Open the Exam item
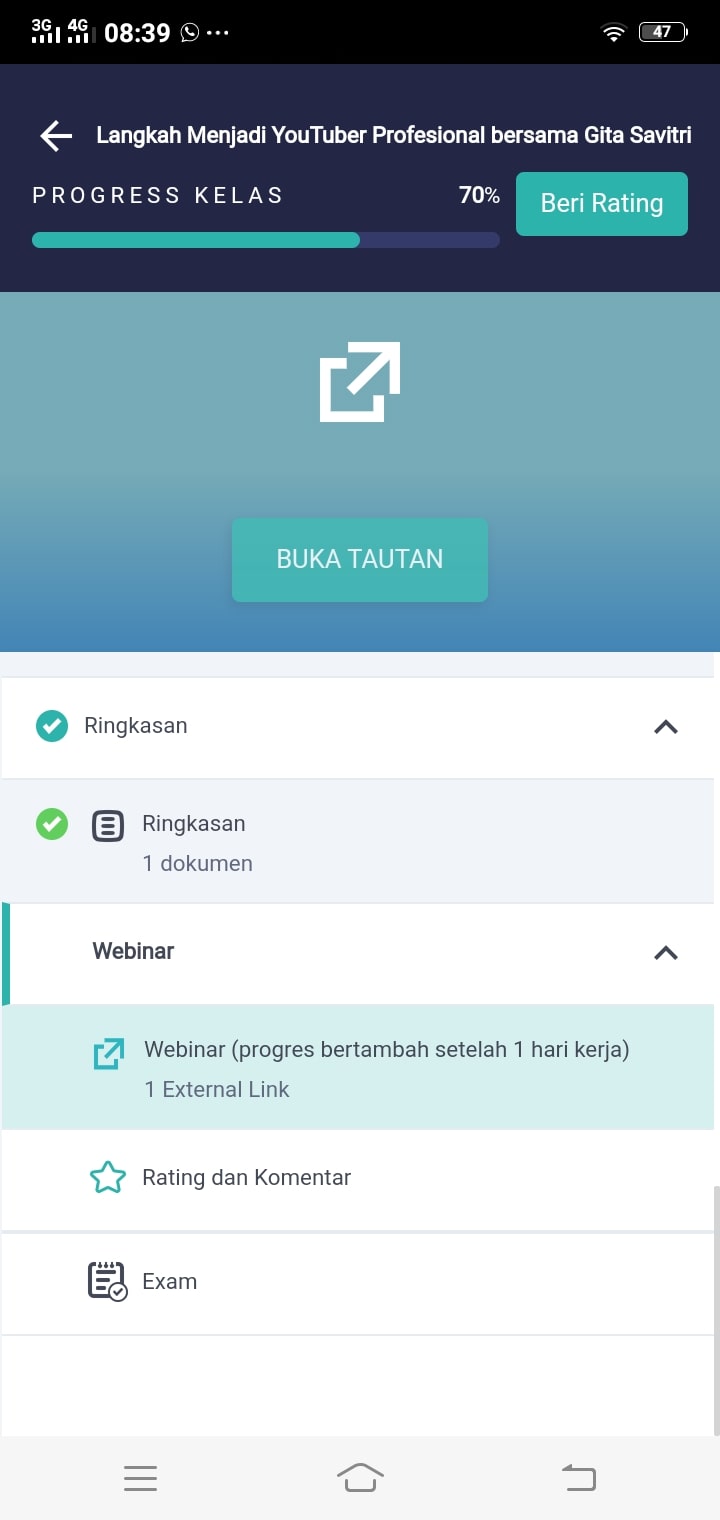The height and width of the screenshot is (1520, 720). 169,1282
